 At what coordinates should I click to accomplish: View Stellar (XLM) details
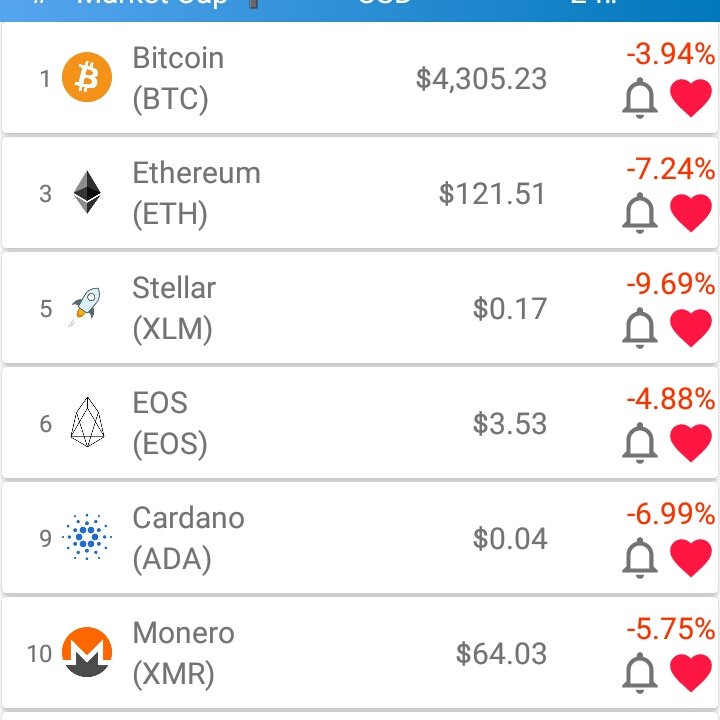pyautogui.click(x=300, y=308)
